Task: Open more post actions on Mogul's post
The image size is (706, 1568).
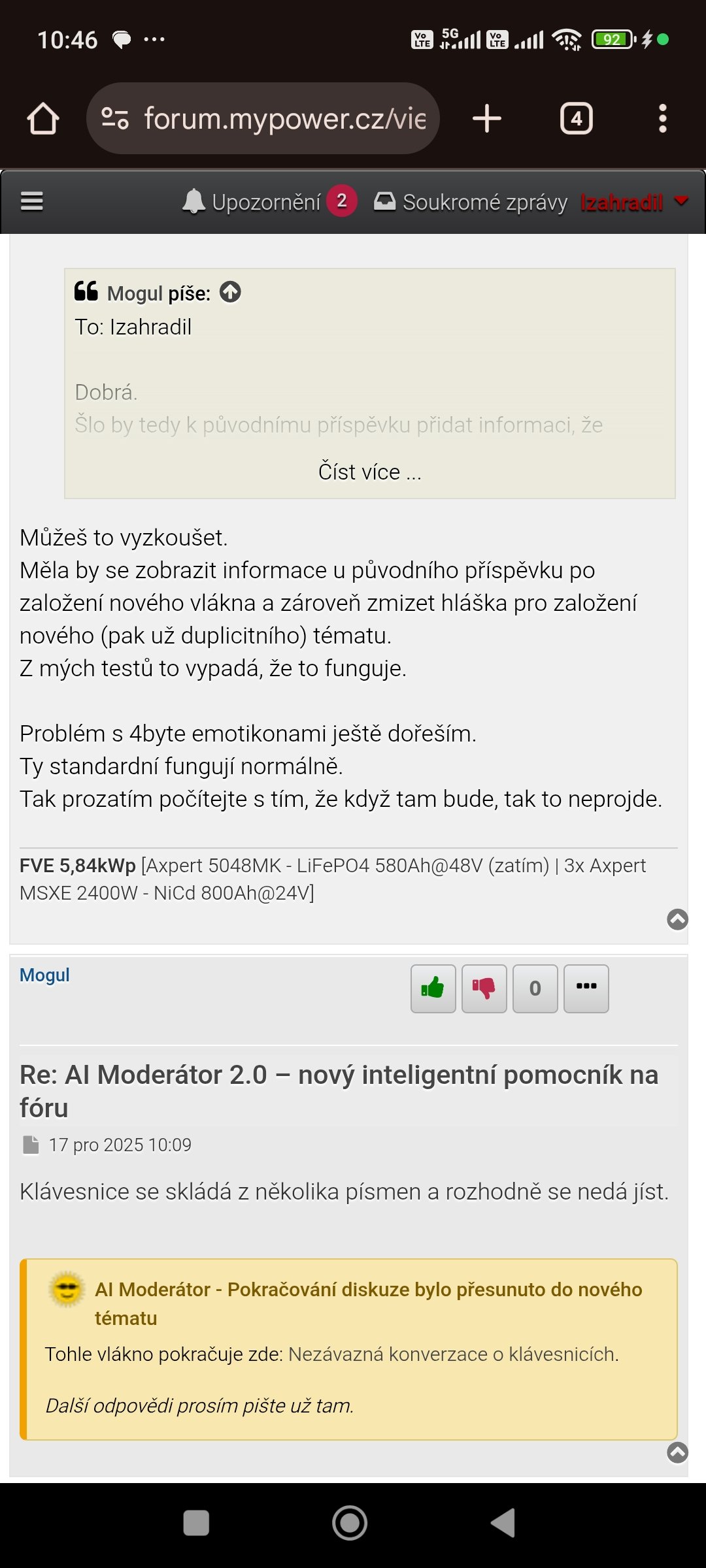Action: tap(586, 988)
